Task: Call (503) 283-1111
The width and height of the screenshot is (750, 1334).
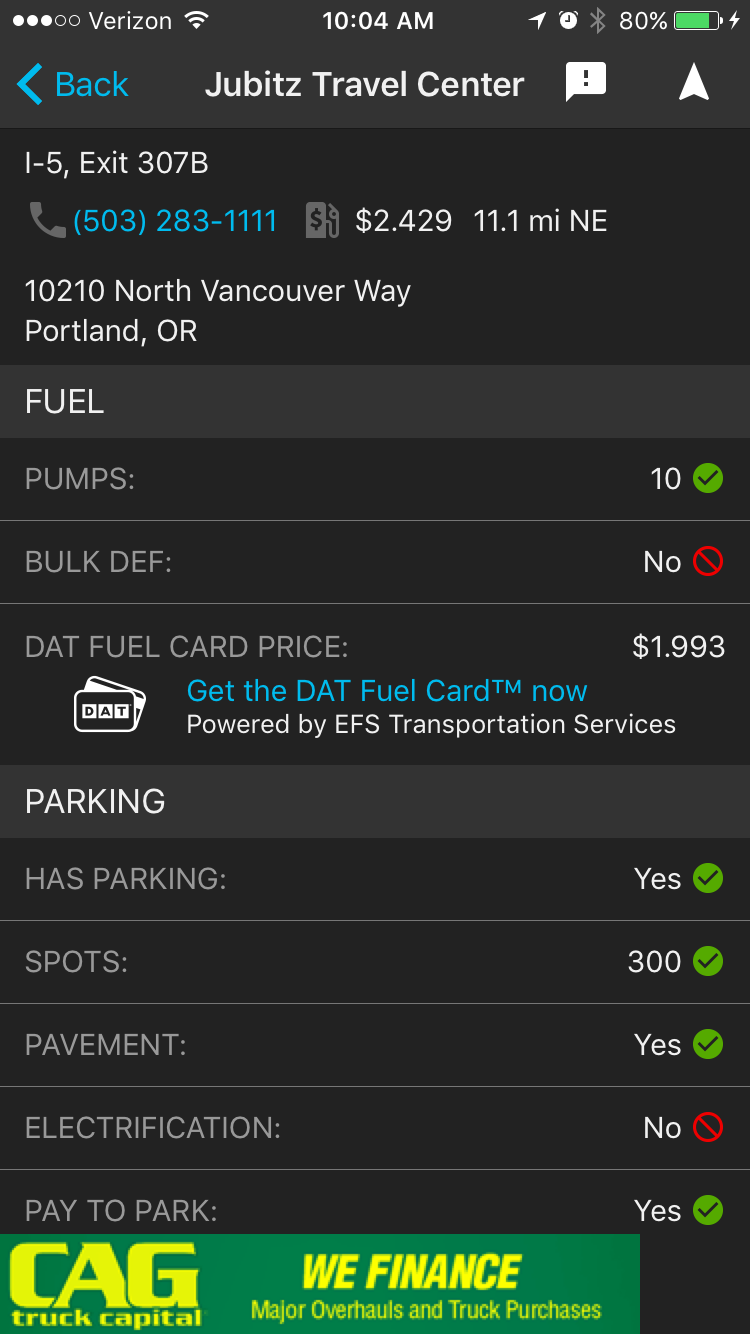Action: coord(174,221)
